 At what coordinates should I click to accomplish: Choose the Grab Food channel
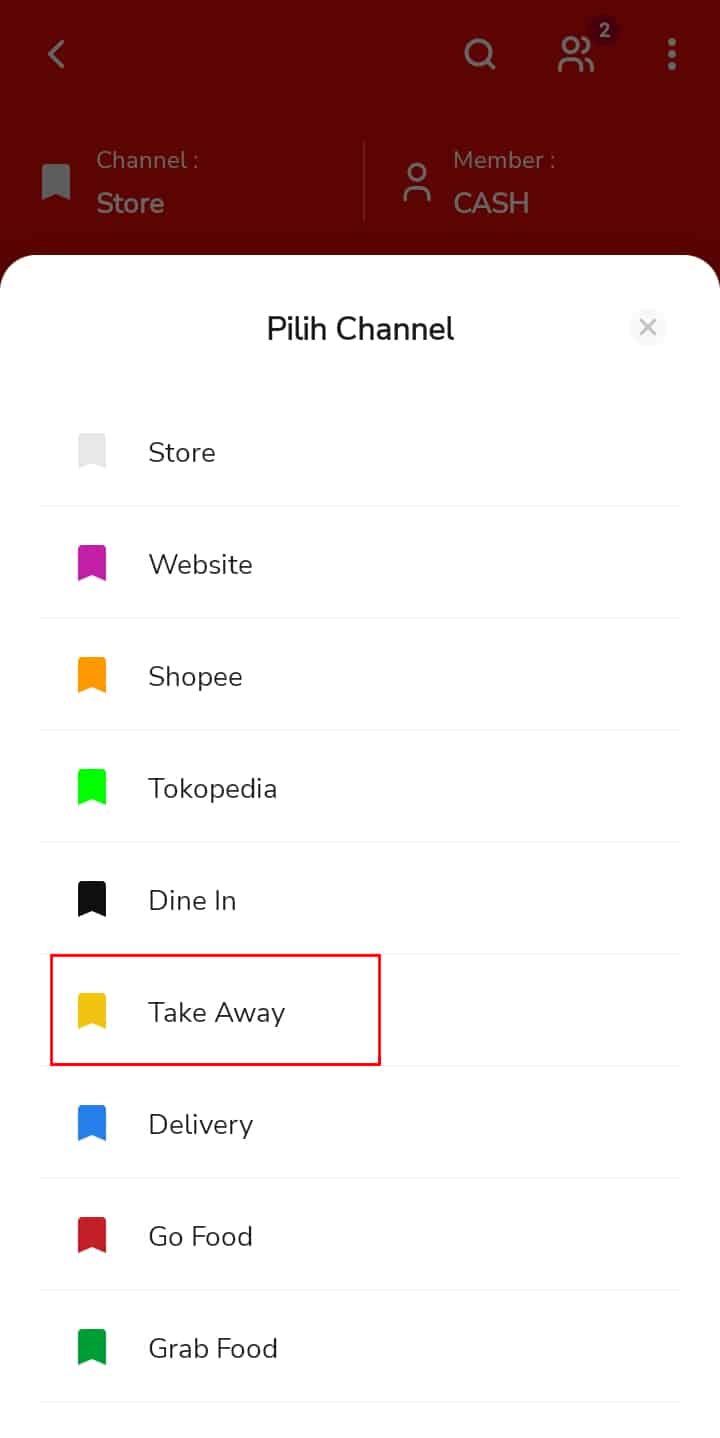coord(360,1348)
